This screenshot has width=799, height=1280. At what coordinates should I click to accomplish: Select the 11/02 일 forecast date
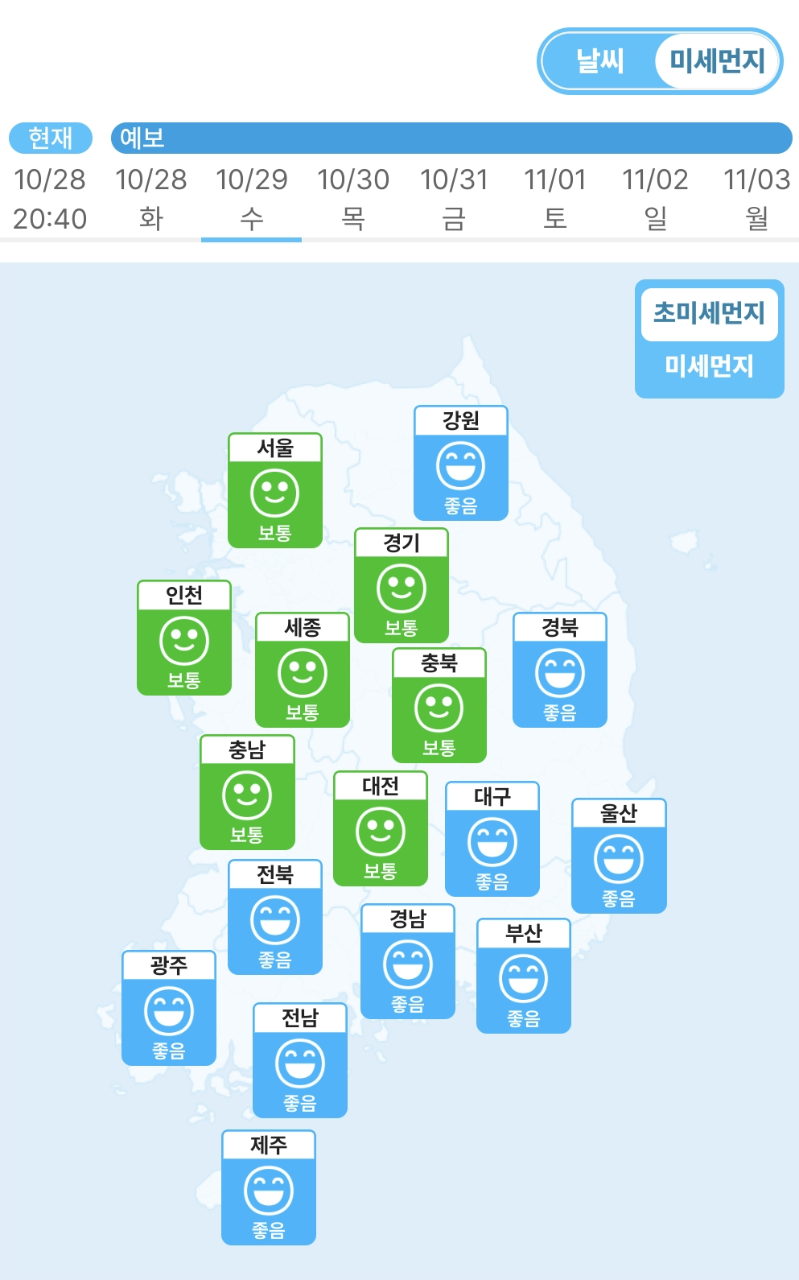click(x=656, y=199)
